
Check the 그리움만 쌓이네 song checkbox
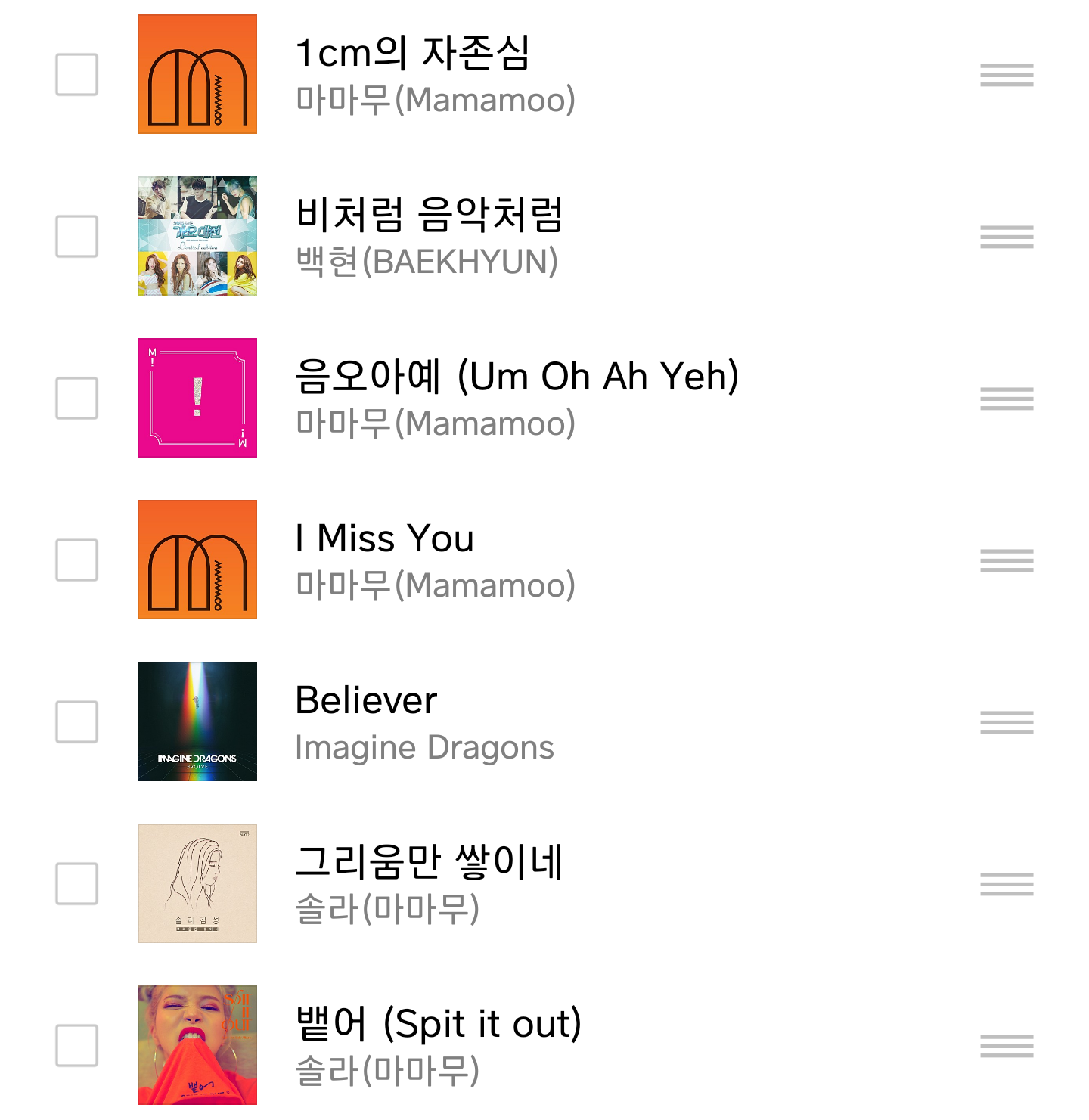76,884
